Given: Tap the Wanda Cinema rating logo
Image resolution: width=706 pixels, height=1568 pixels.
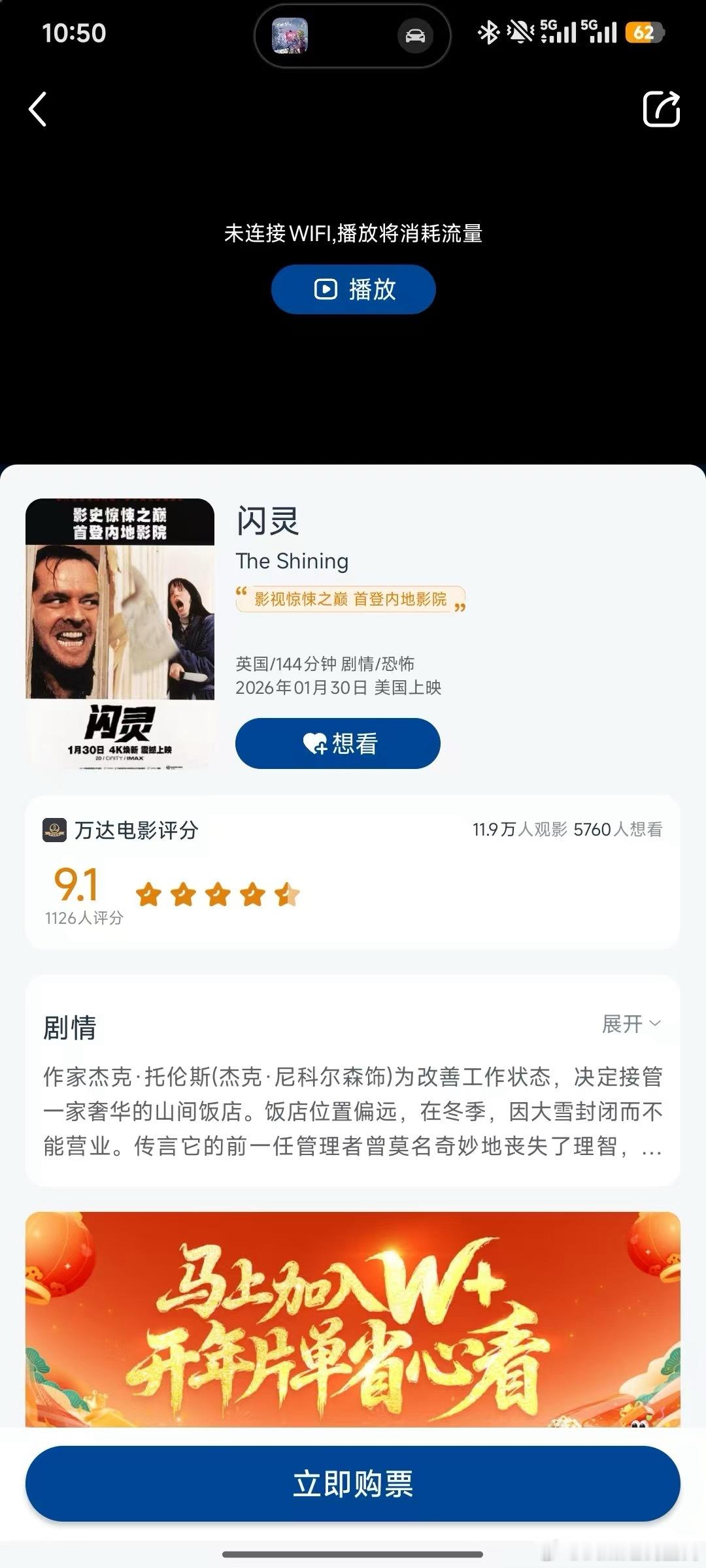Looking at the screenshot, I should [x=55, y=828].
